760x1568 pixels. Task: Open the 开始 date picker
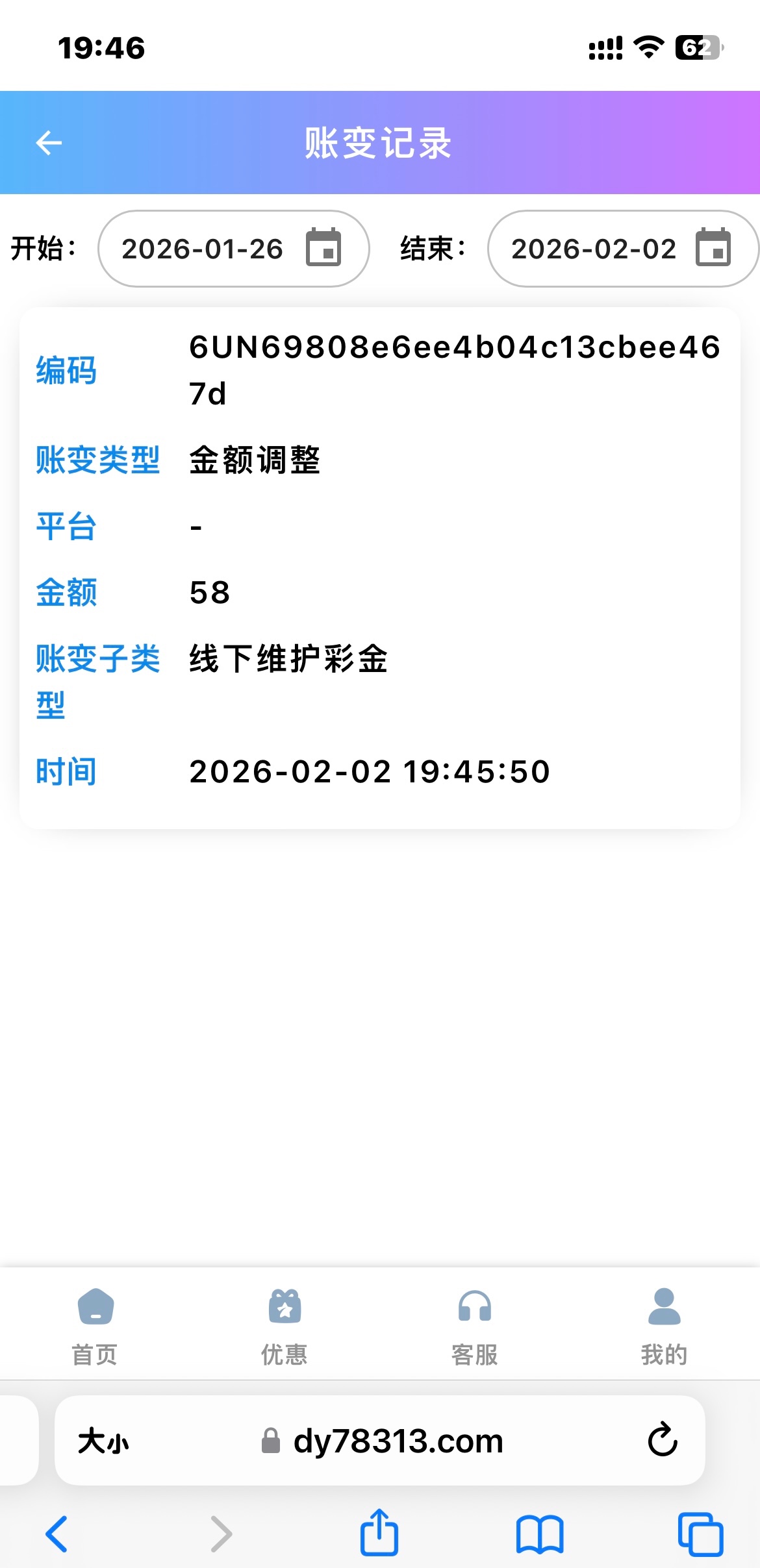pos(233,249)
